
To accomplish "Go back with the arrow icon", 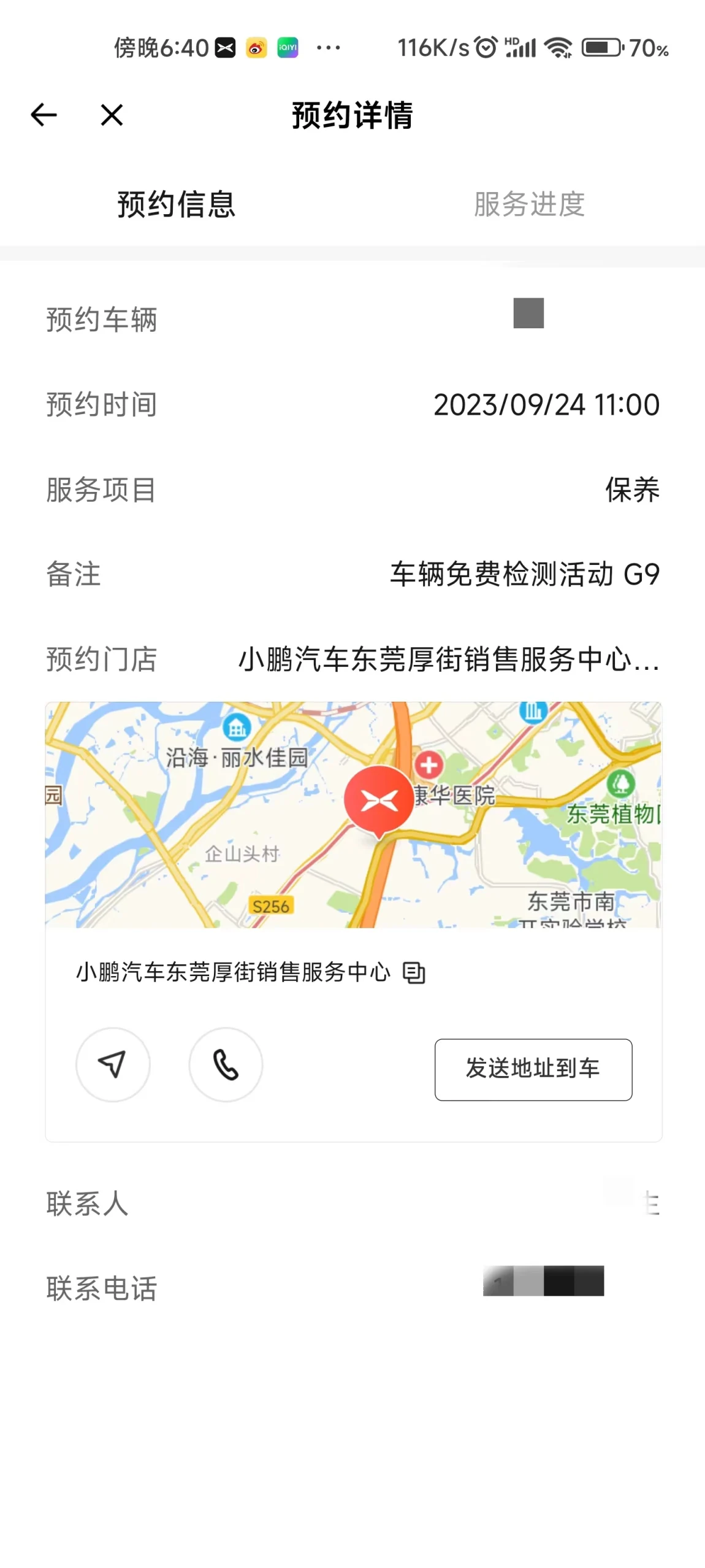I will click(44, 115).
